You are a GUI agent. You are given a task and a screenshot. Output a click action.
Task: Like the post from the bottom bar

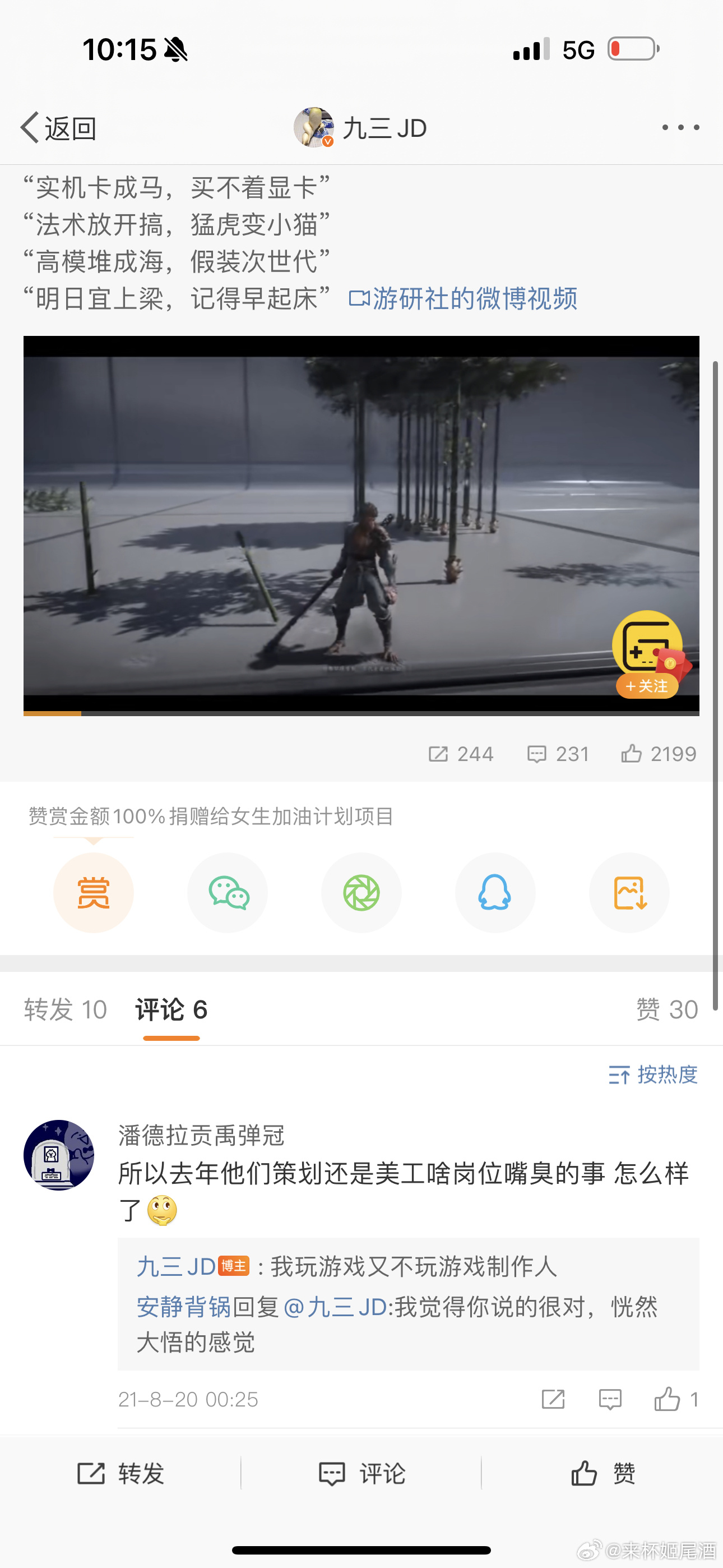[602, 1474]
